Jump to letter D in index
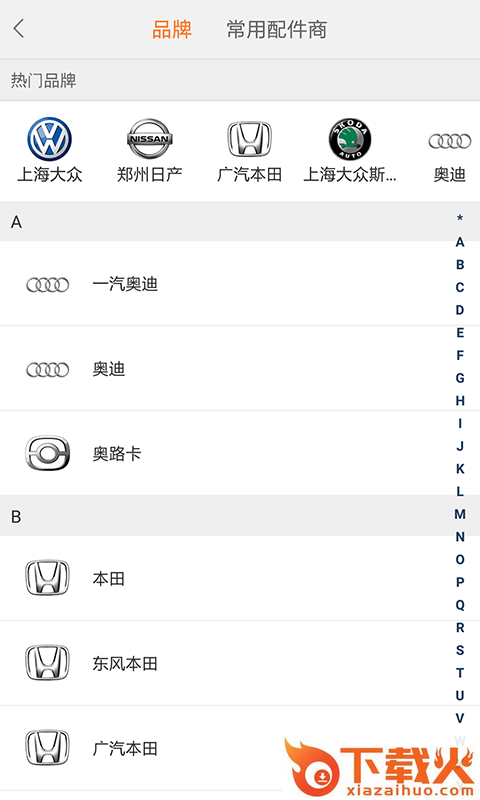The height and width of the screenshot is (800, 480). click(460, 310)
